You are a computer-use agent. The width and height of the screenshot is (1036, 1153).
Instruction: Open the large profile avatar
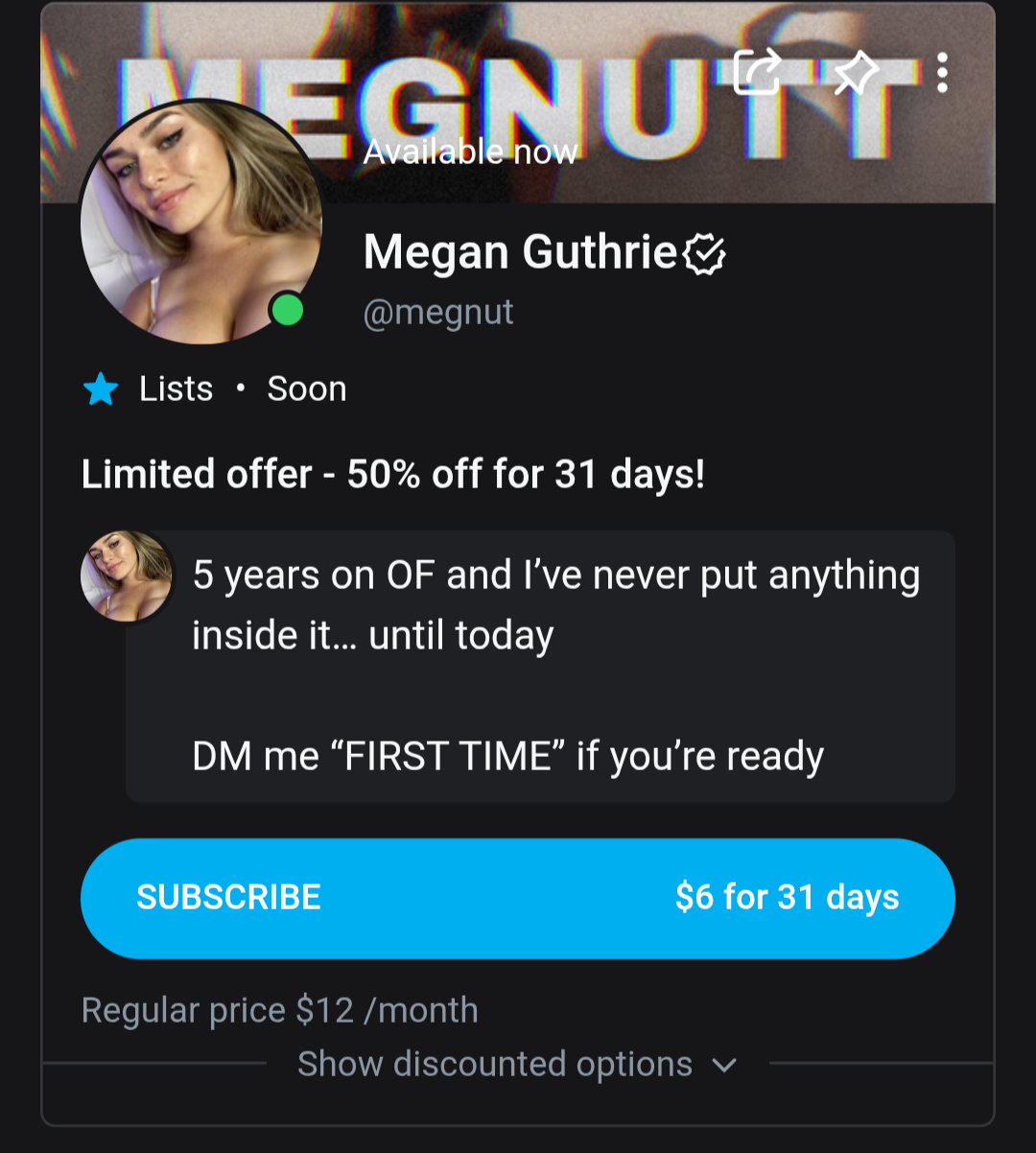[201, 223]
